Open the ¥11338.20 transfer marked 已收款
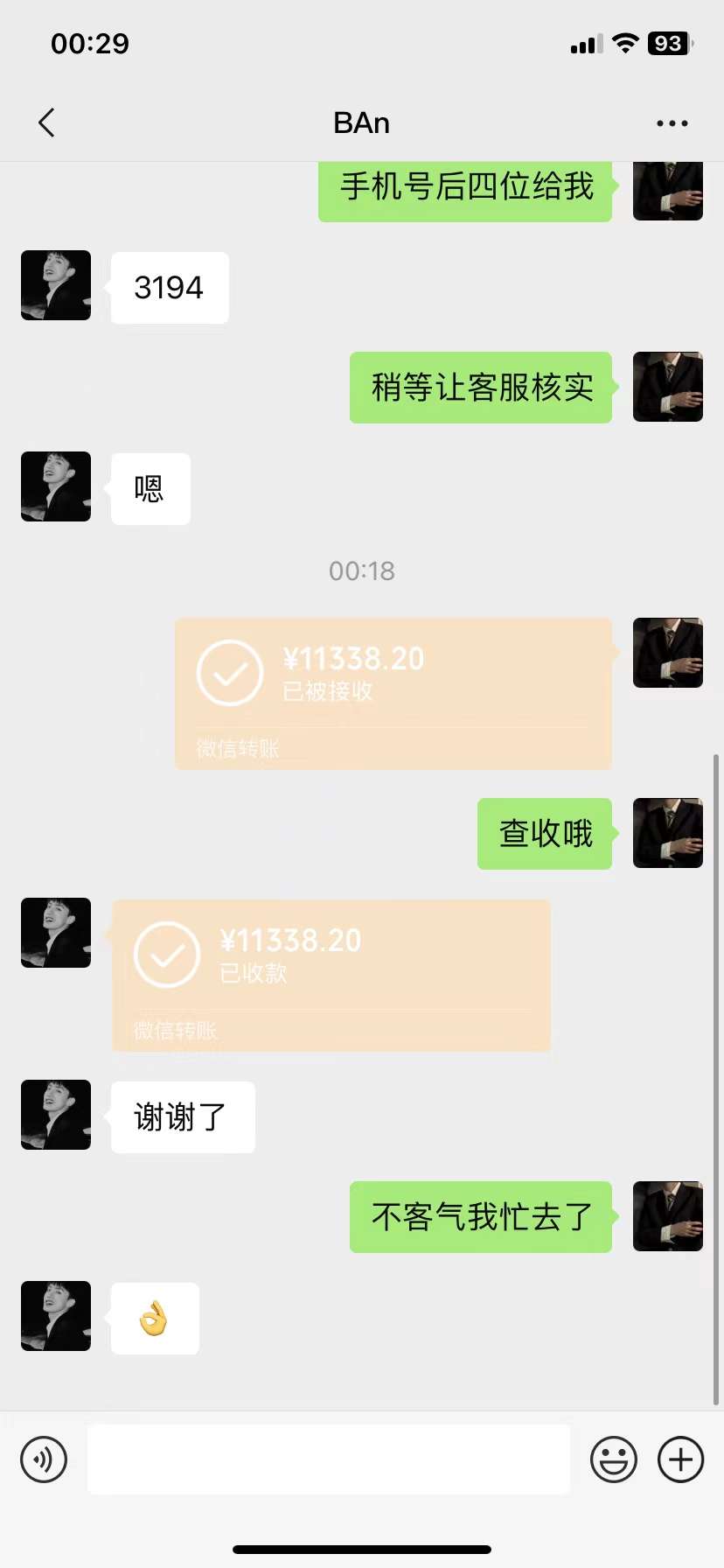Screen dimensions: 724x1568 coord(331,975)
